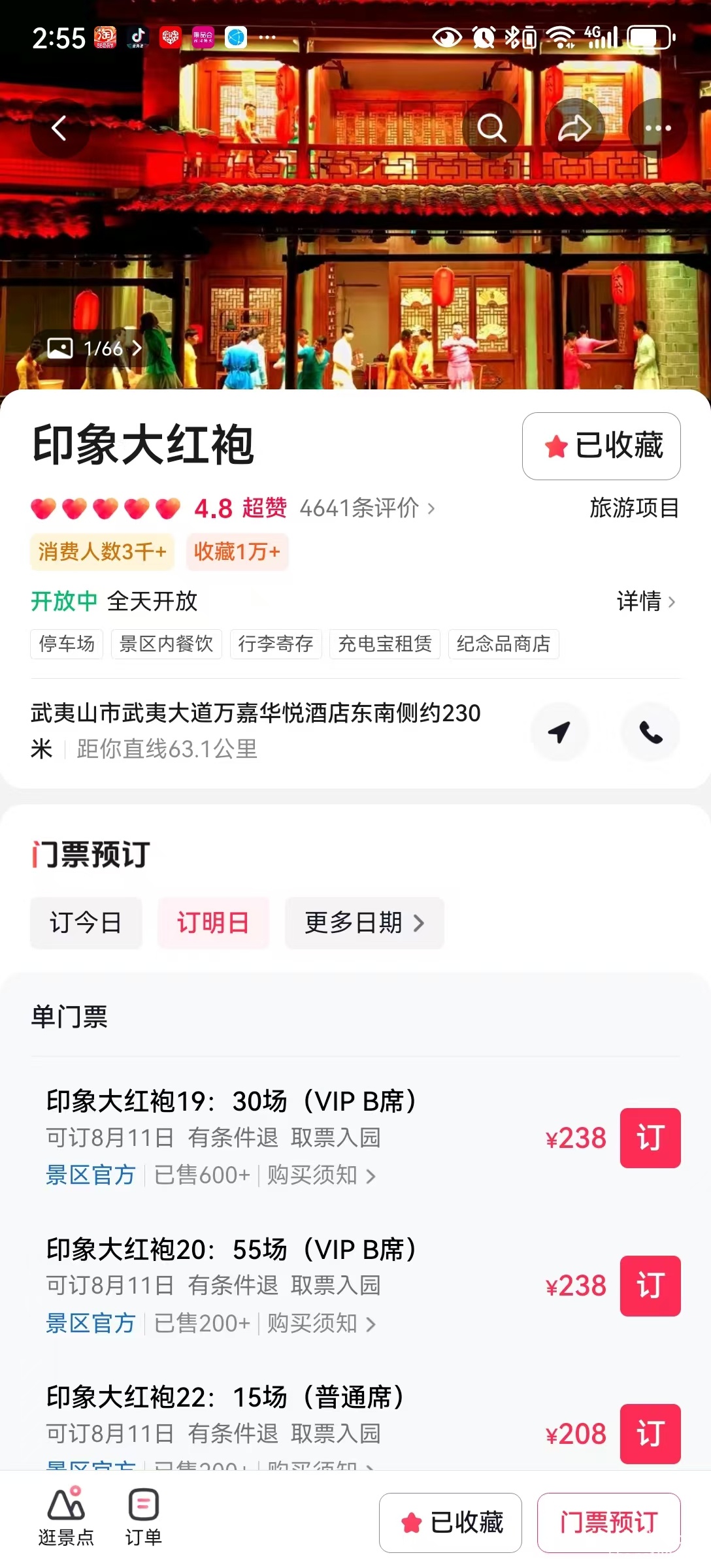The height and width of the screenshot is (1568, 711).
Task: Book the 20:55场 VIP B席 ticket
Action: click(x=650, y=1286)
